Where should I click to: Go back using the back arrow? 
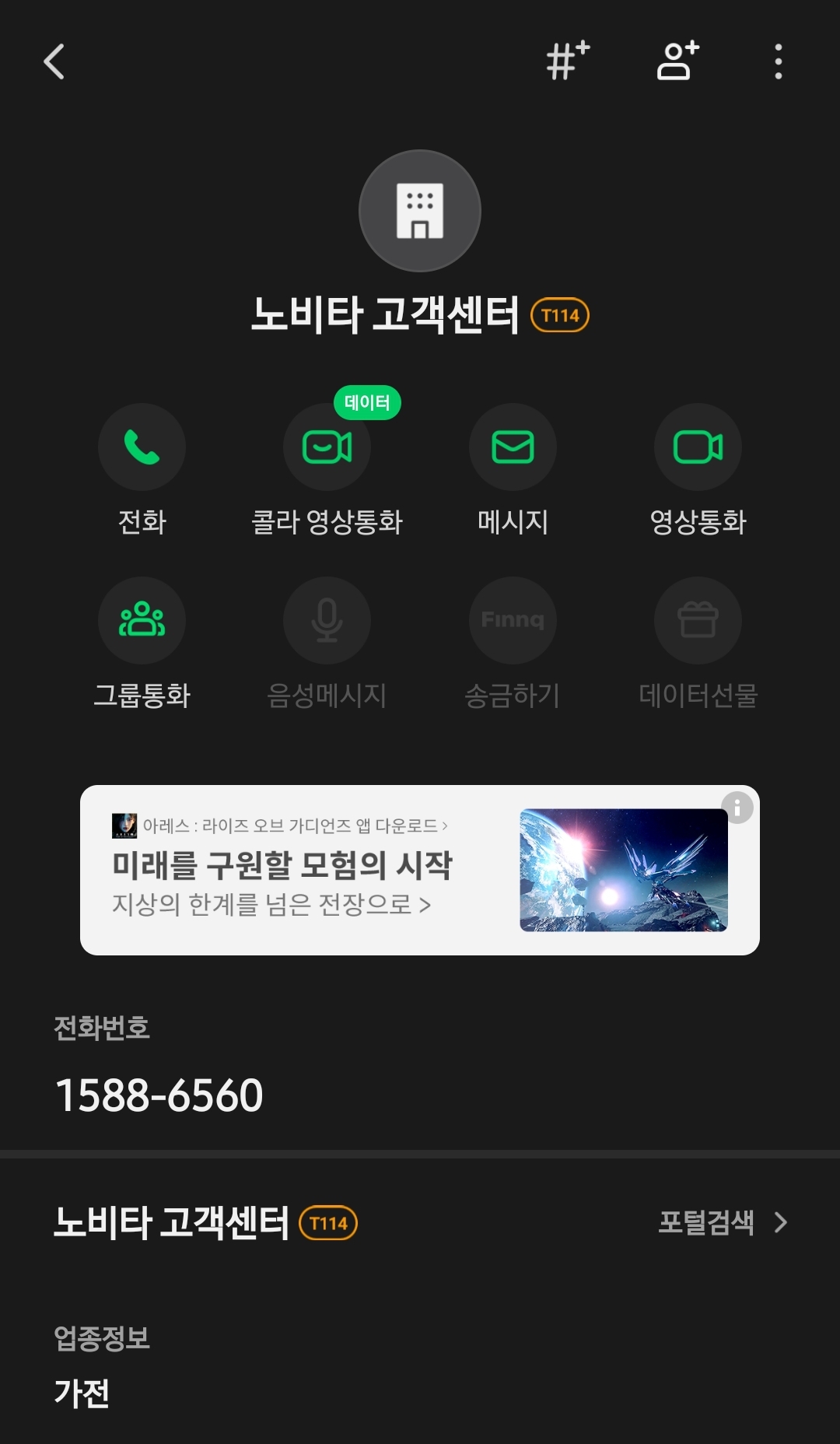coord(54,62)
